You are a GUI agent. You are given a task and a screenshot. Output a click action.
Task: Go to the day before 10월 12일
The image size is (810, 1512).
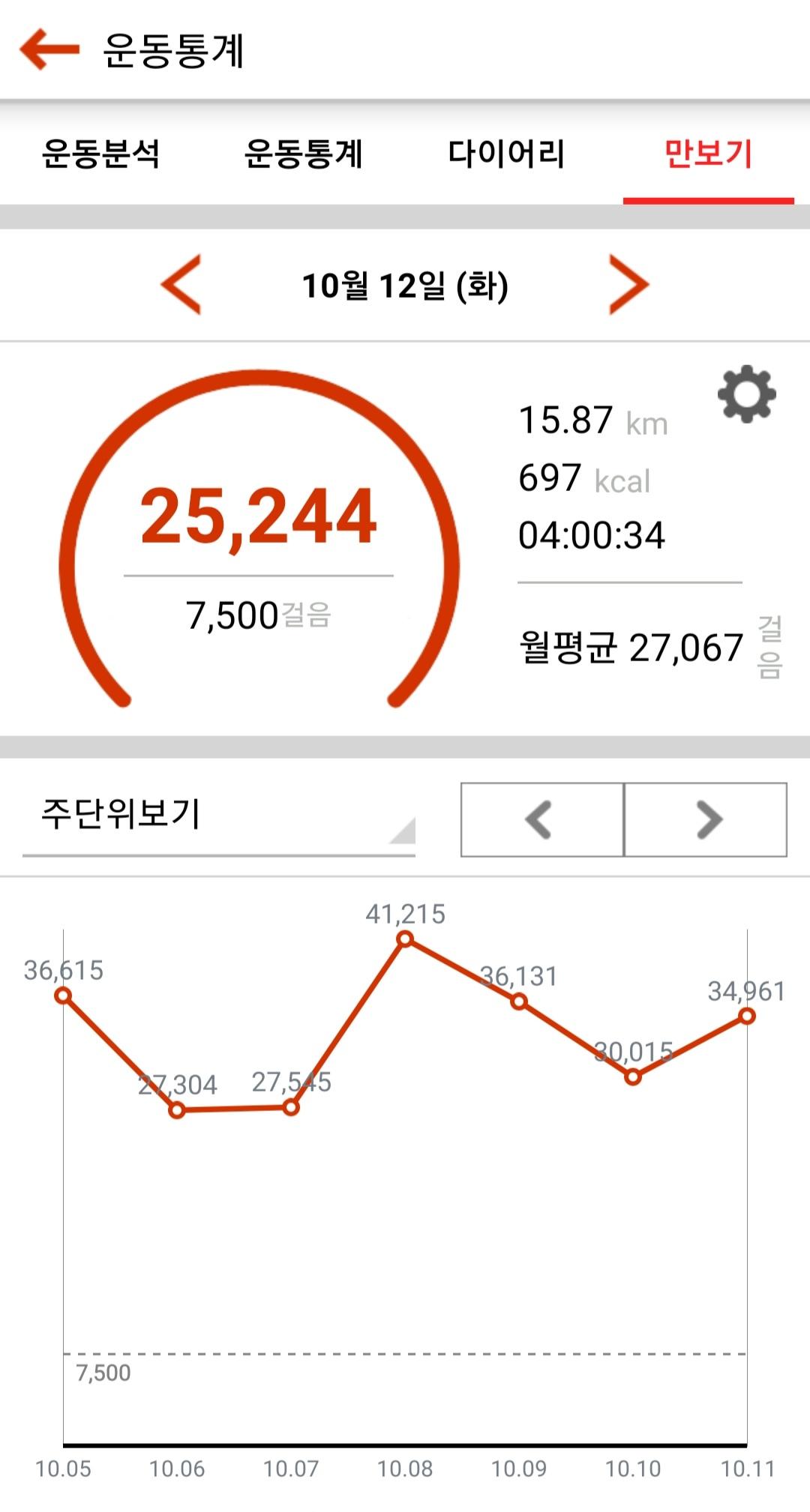(x=181, y=285)
